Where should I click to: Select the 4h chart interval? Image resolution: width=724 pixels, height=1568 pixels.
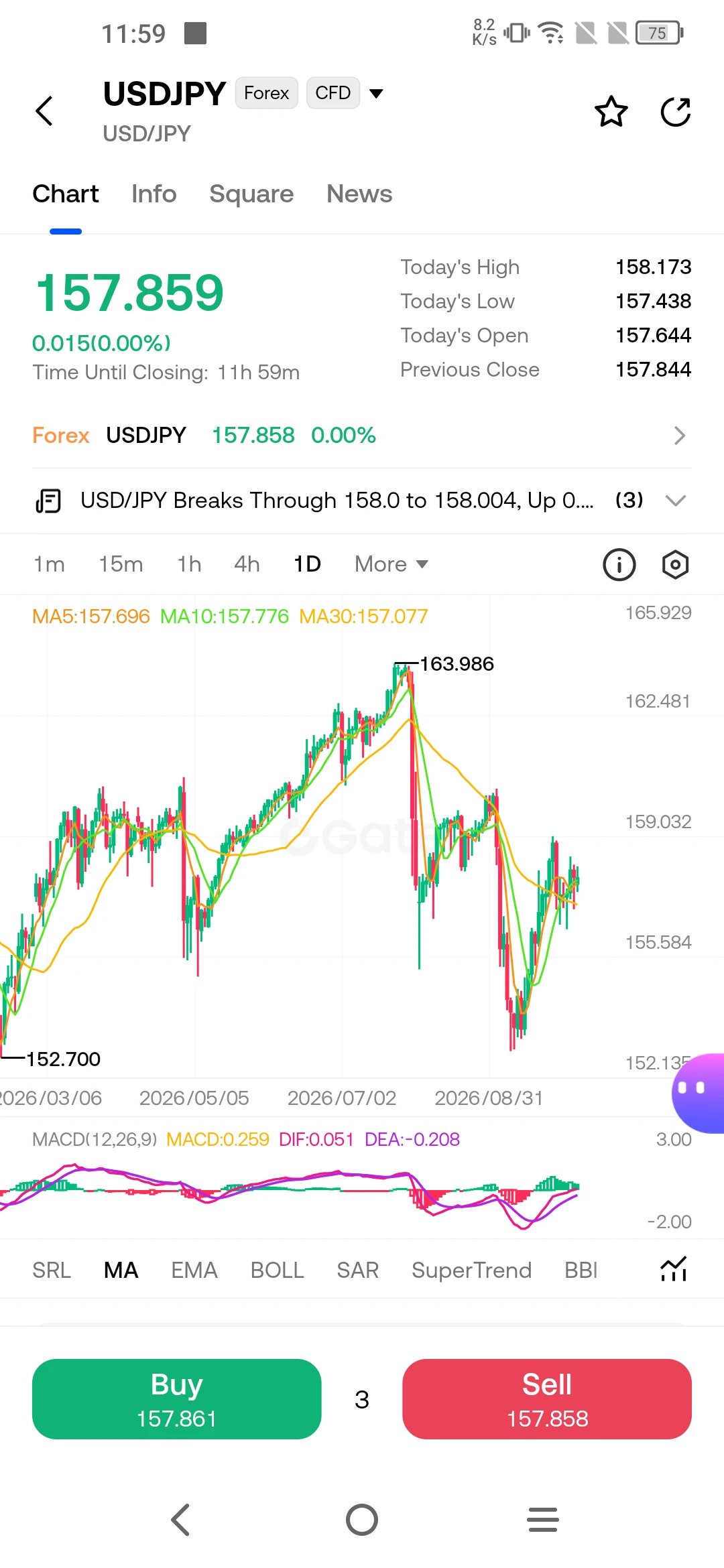click(x=247, y=564)
